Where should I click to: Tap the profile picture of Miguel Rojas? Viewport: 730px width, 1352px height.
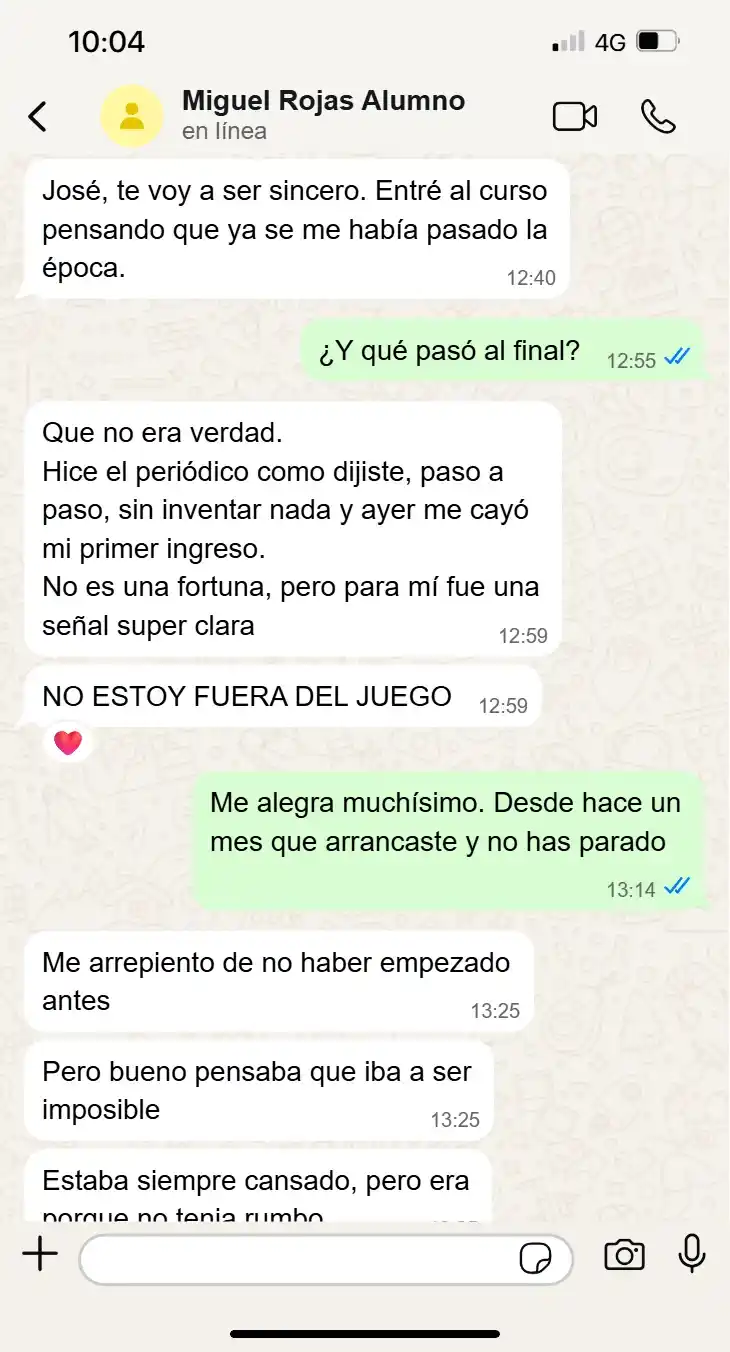pyautogui.click(x=132, y=117)
